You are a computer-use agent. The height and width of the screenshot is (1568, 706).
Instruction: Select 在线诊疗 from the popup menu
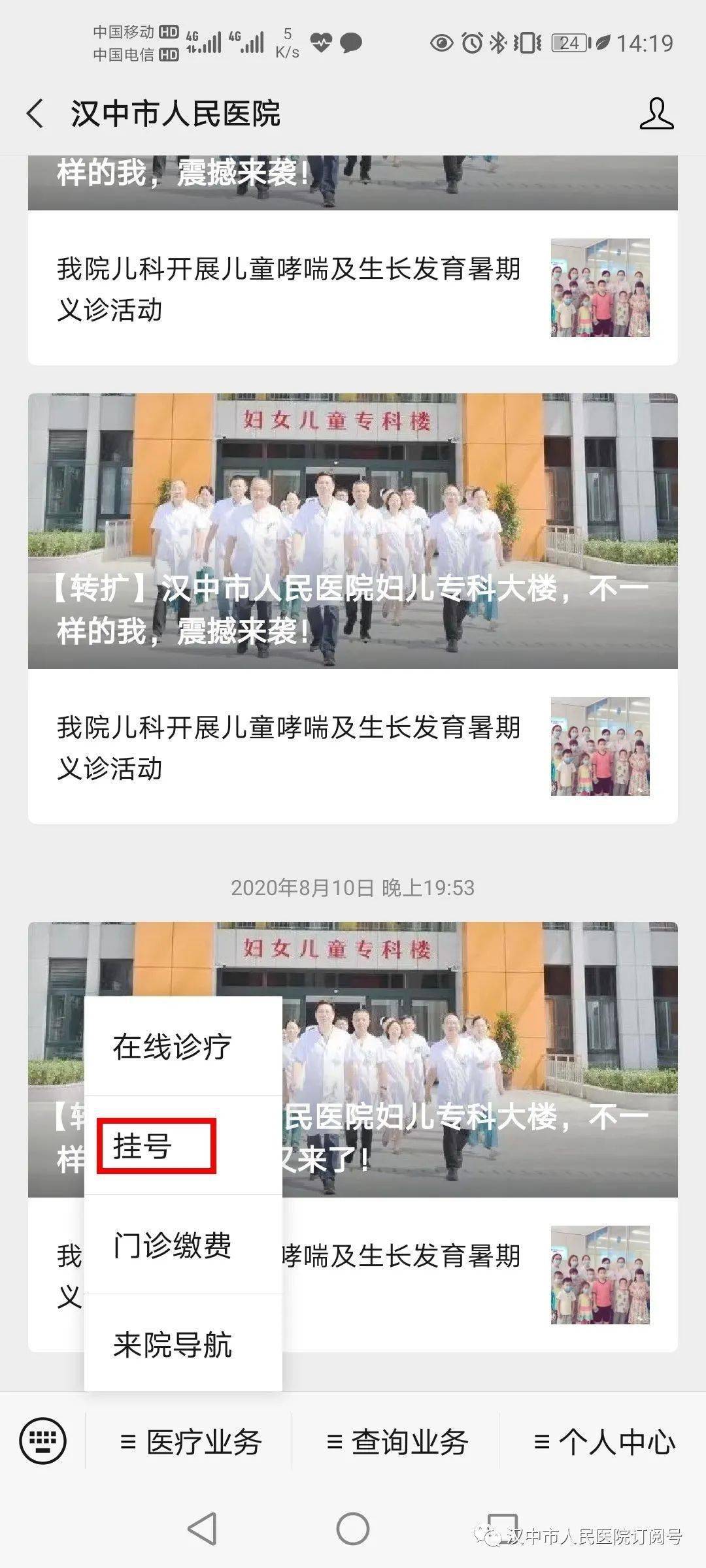tap(172, 1047)
